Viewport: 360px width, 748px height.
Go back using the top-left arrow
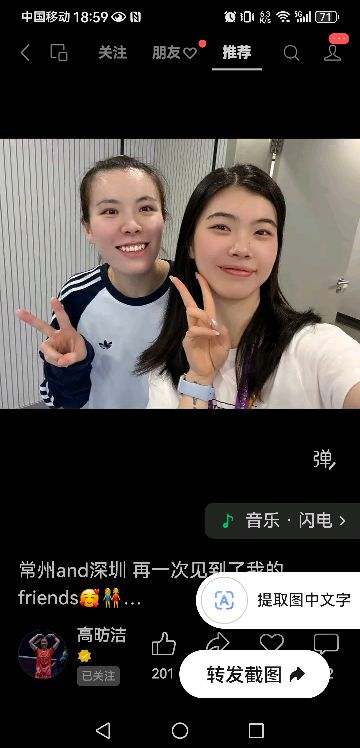tap(25, 53)
